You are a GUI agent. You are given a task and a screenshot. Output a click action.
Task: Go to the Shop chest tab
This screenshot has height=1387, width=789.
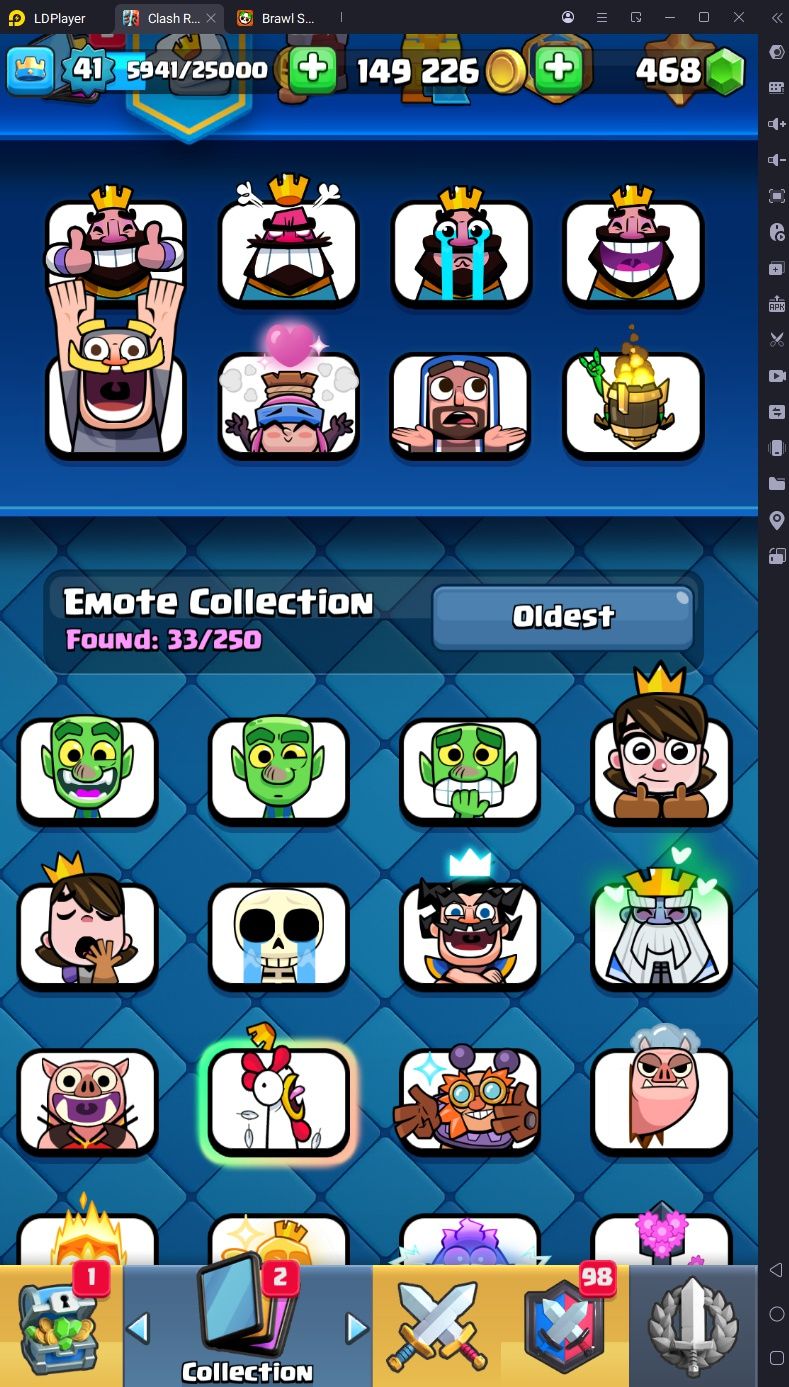60,1326
